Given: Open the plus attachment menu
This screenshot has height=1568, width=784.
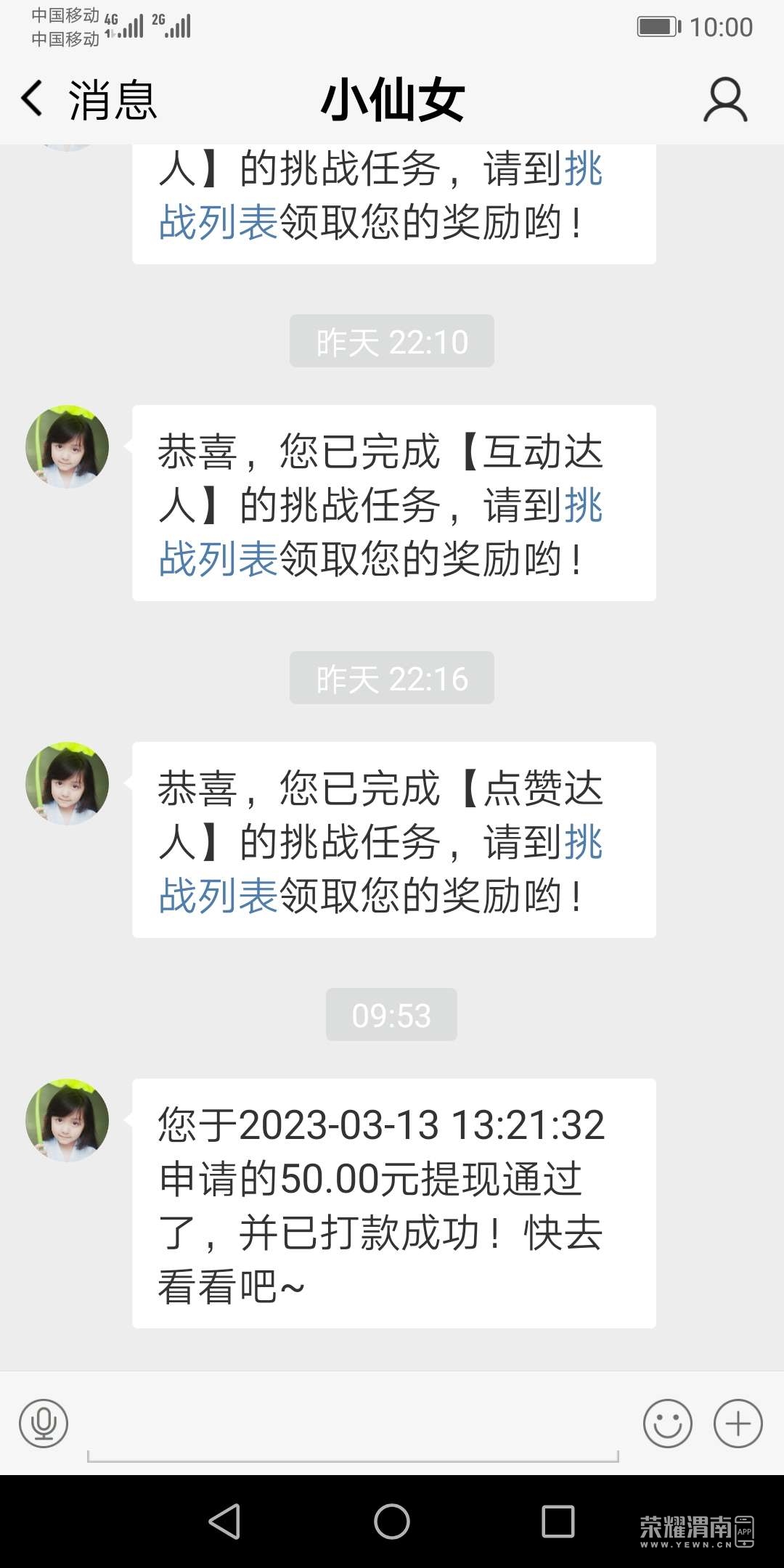Looking at the screenshot, I should [738, 1424].
